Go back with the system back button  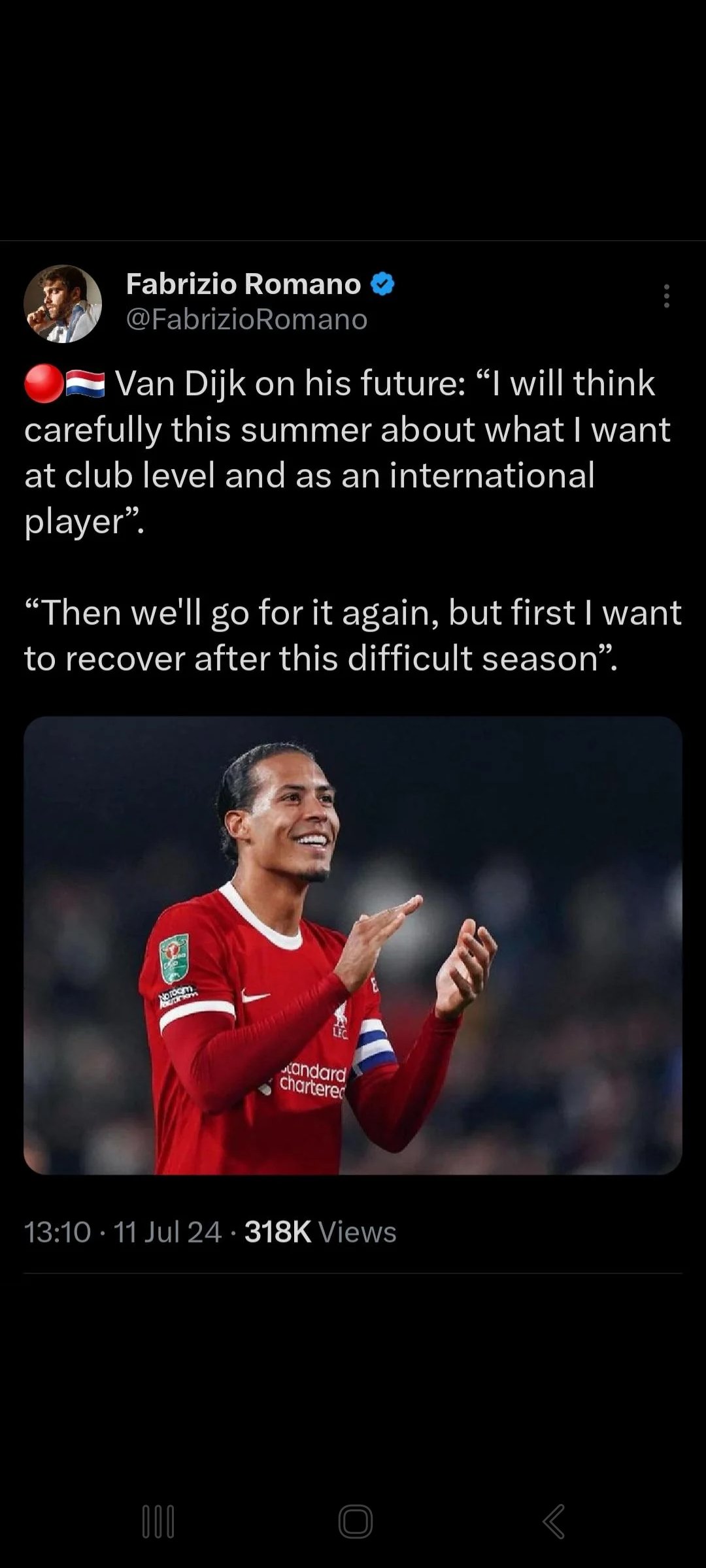click(x=553, y=1522)
